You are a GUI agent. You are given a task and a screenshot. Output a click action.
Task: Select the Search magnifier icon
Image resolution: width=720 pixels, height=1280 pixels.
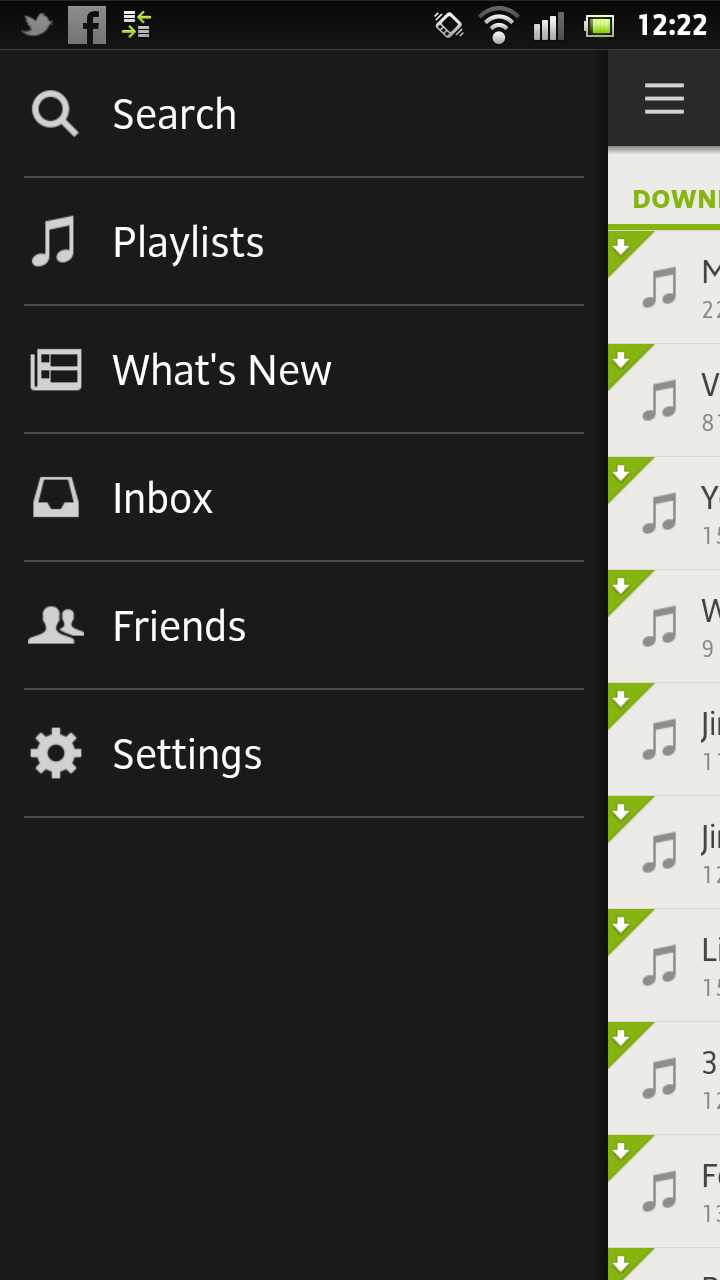[x=55, y=113]
